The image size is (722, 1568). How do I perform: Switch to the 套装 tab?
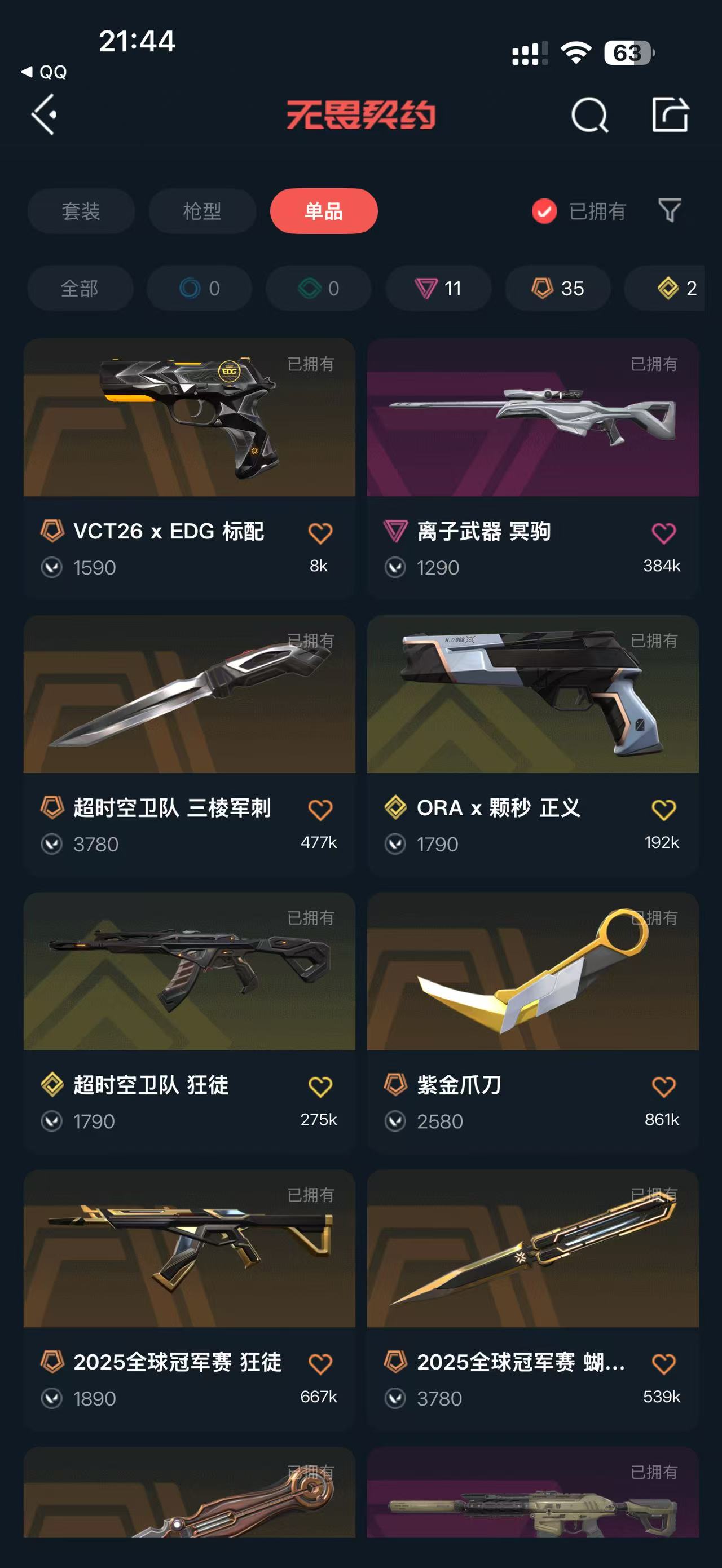click(x=81, y=211)
